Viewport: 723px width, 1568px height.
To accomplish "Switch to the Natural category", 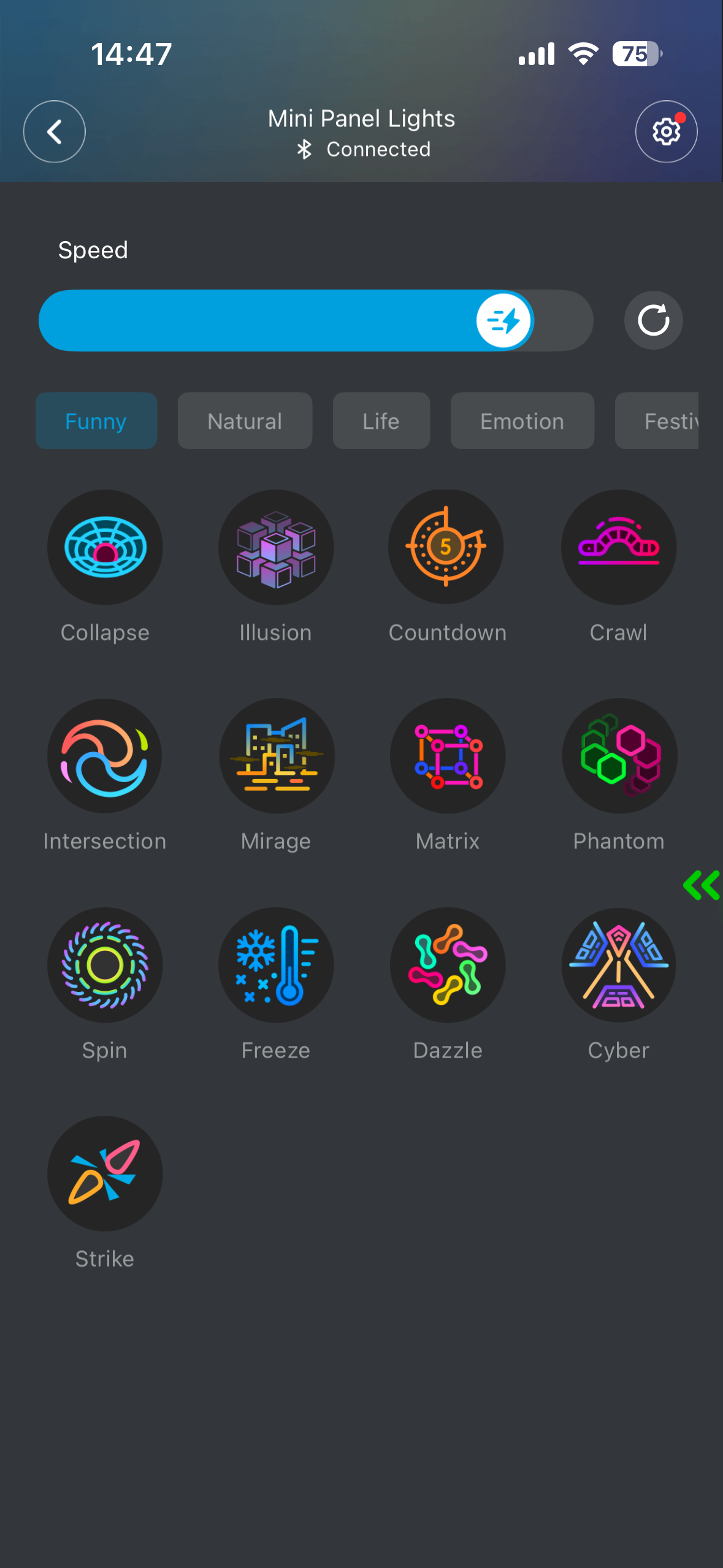I will 245,421.
